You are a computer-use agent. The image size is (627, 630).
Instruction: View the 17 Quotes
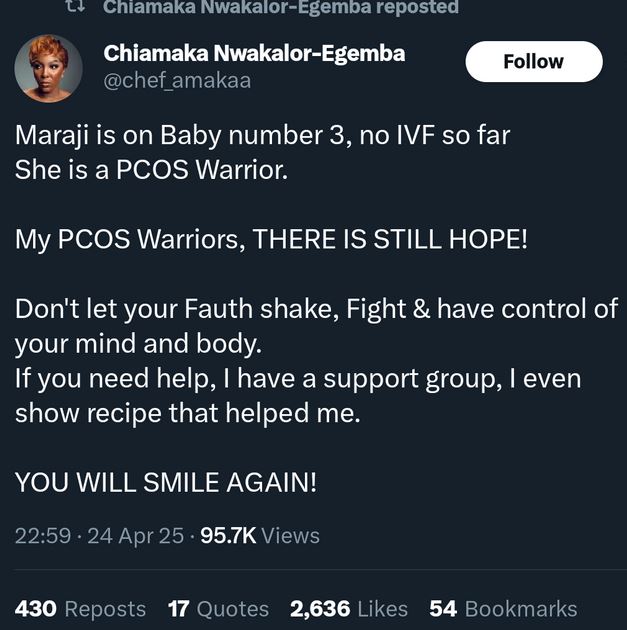[x=218, y=608]
